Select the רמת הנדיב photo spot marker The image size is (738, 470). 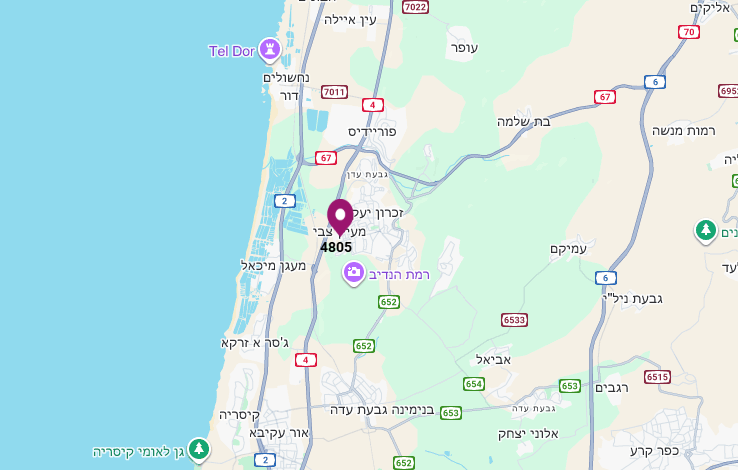coord(353,272)
